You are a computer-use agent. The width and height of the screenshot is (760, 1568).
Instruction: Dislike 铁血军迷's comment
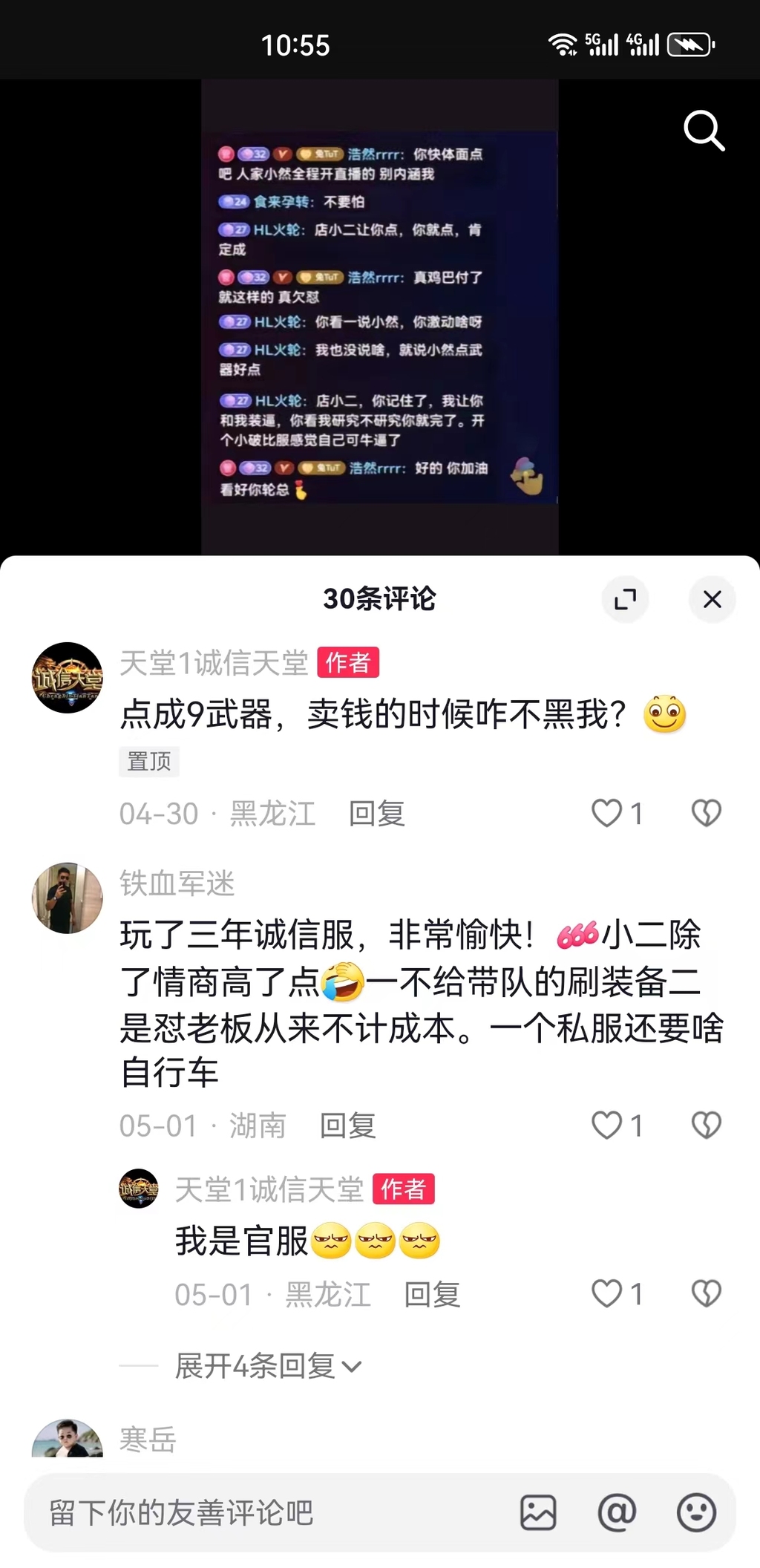click(706, 1125)
